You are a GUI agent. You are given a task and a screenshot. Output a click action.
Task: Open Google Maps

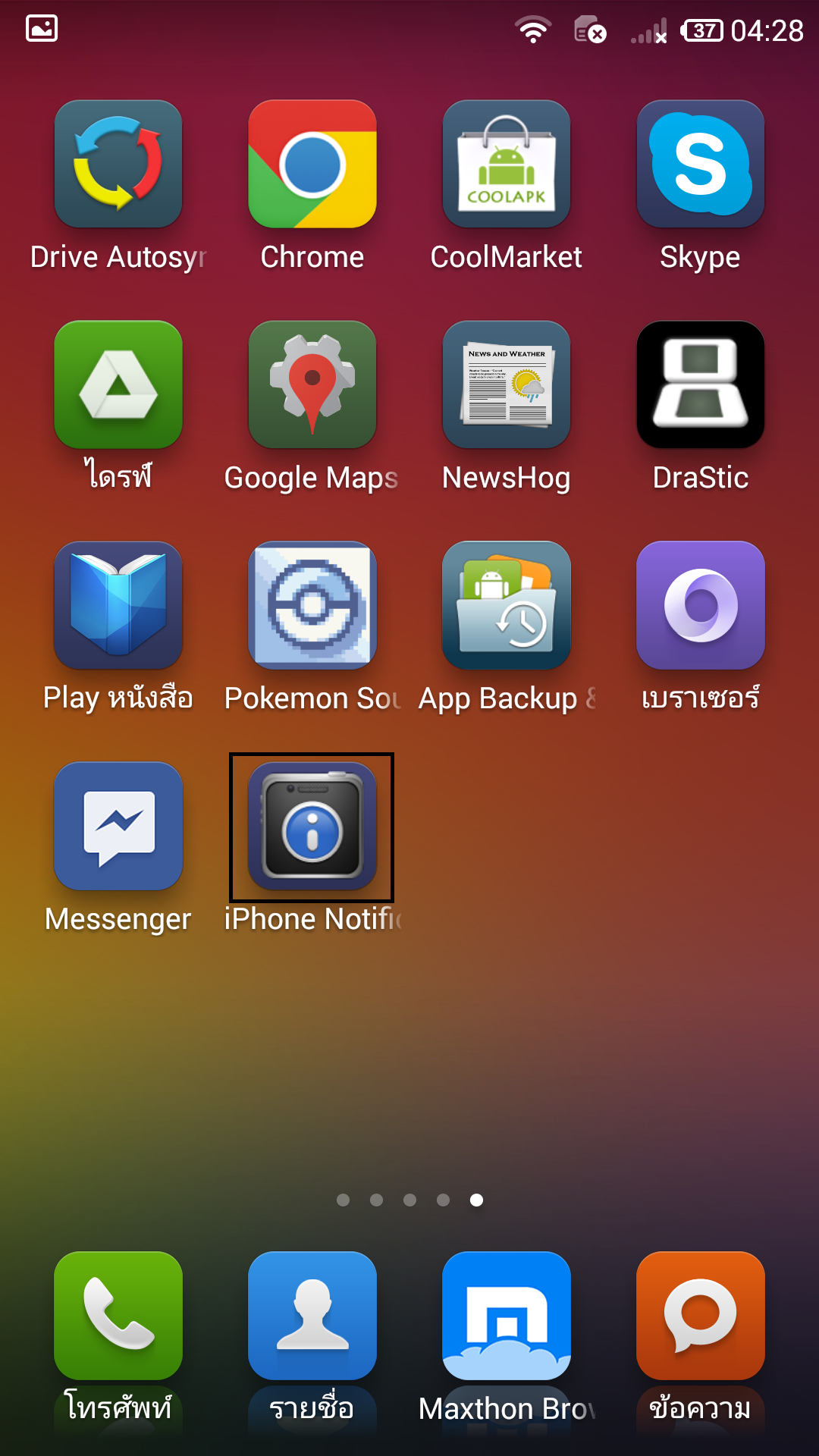click(312, 384)
